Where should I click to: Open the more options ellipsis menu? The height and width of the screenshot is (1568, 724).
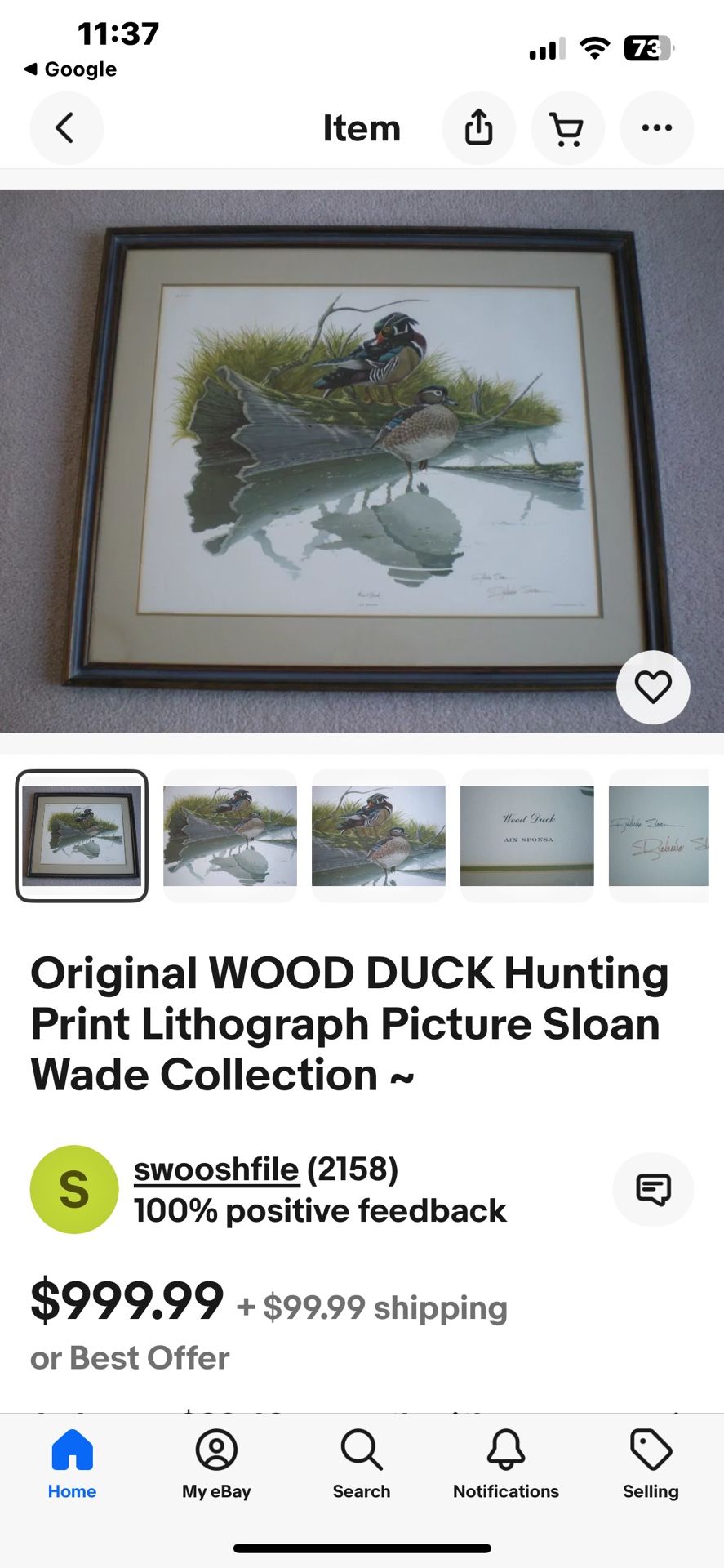[x=656, y=127]
